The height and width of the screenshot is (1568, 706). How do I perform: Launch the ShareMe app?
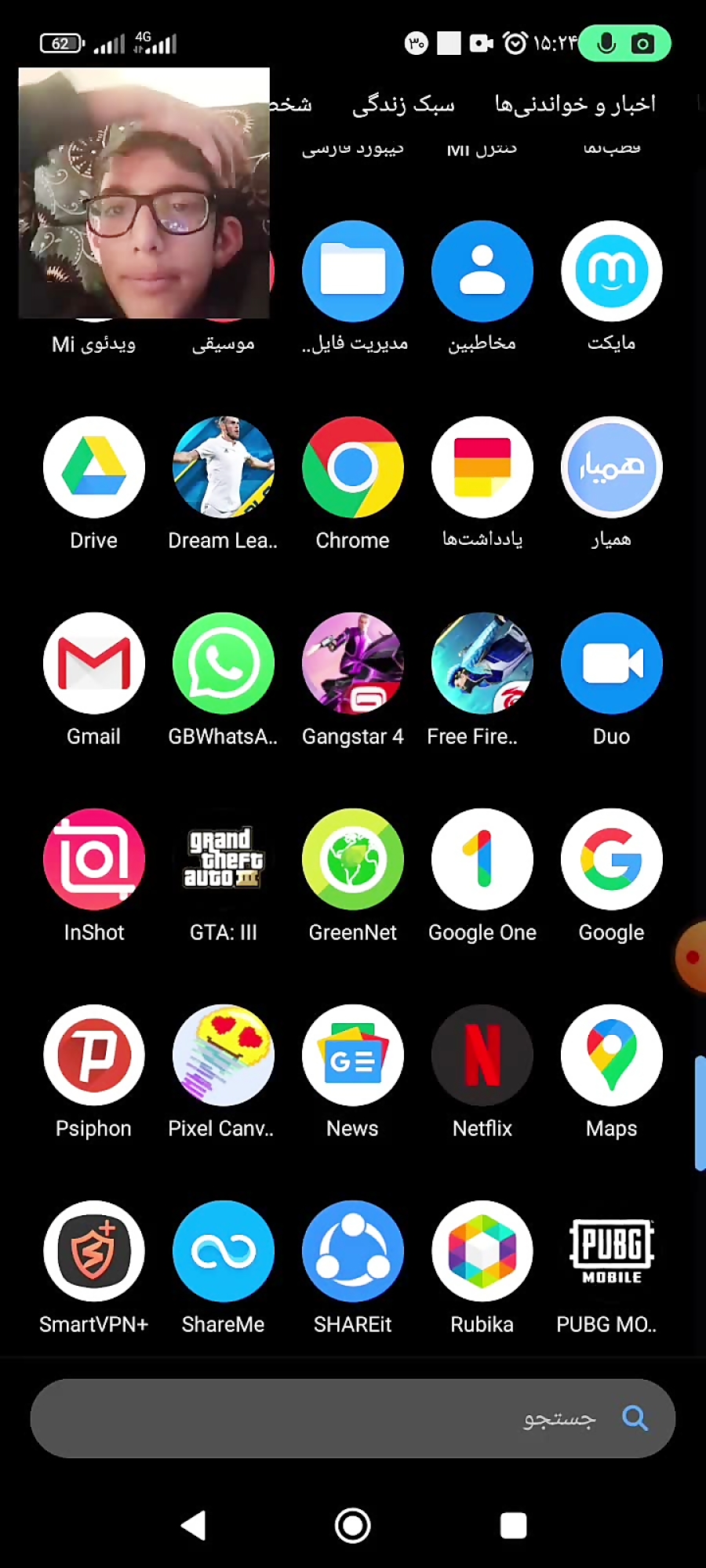pos(224,1252)
